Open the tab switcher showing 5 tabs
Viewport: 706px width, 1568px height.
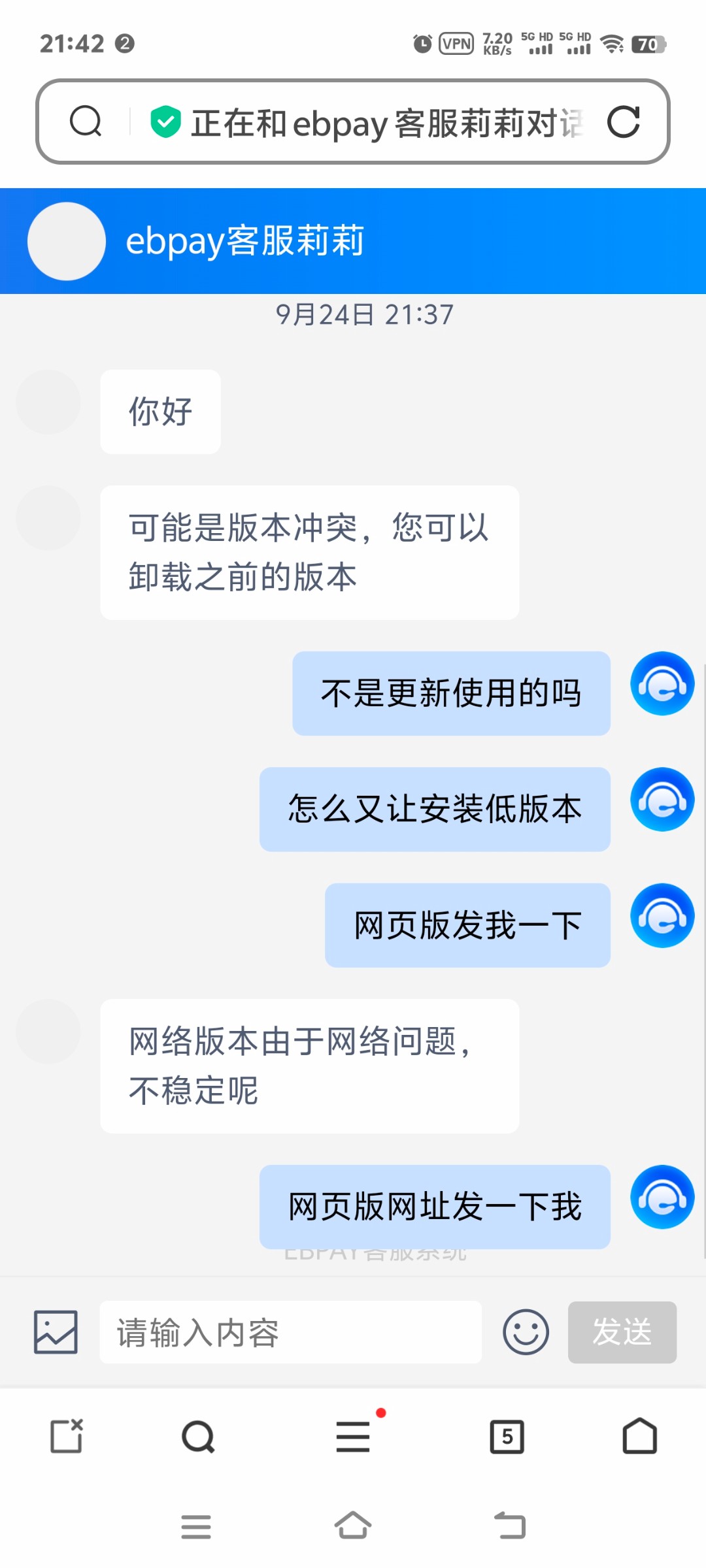[x=507, y=1437]
